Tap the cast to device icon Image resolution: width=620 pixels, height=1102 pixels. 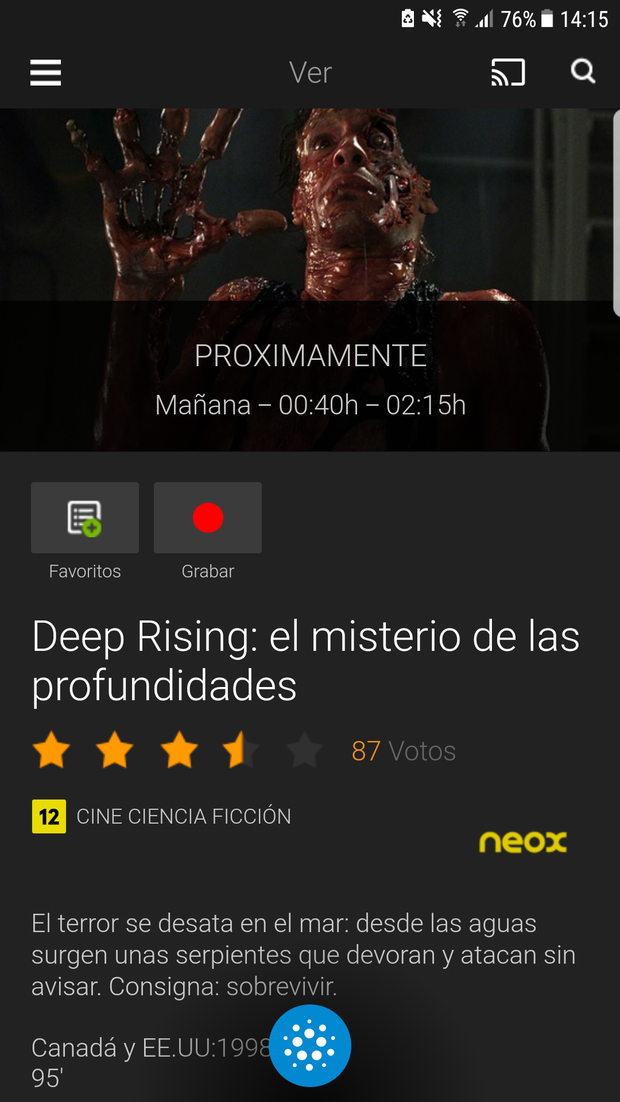click(507, 72)
